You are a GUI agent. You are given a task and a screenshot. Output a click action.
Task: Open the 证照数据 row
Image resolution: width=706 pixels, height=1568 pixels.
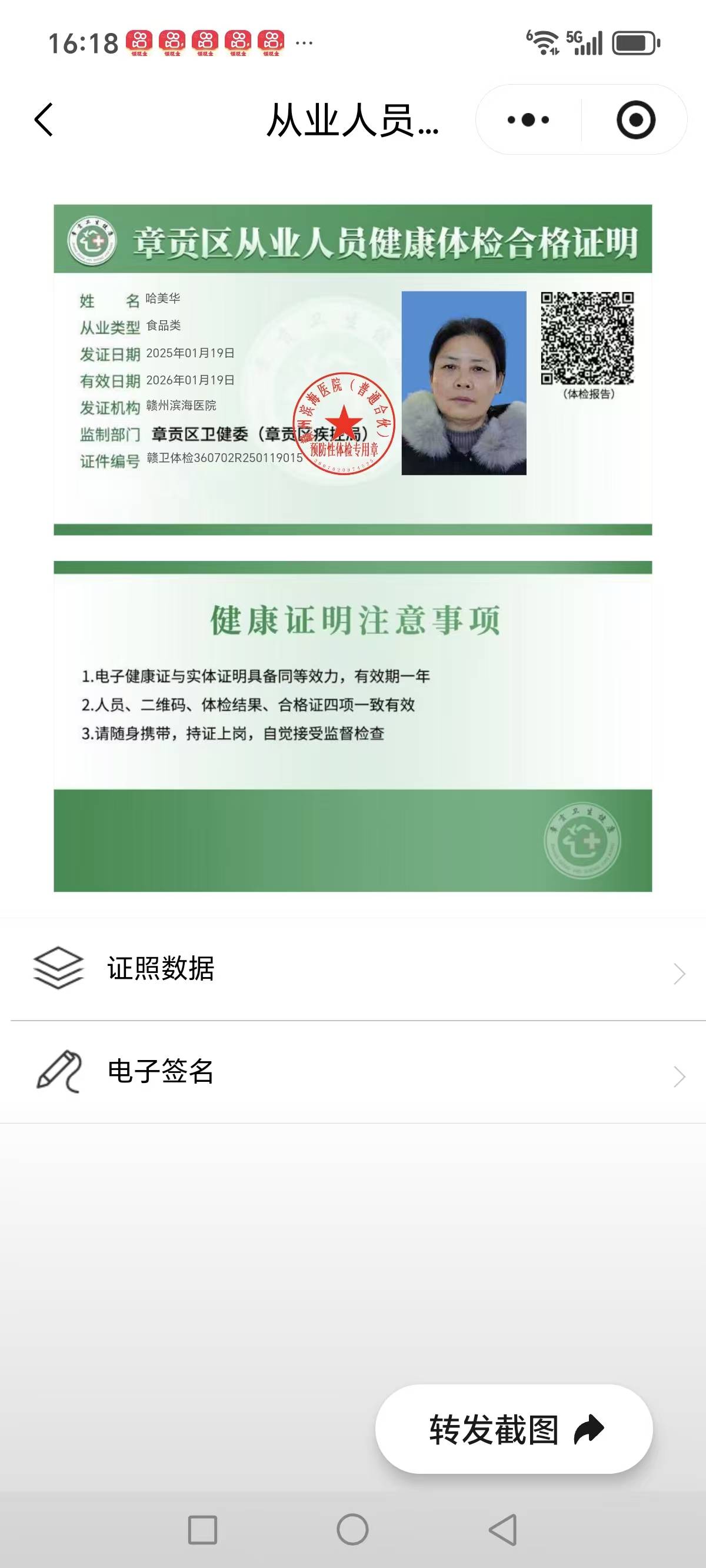coord(353,968)
